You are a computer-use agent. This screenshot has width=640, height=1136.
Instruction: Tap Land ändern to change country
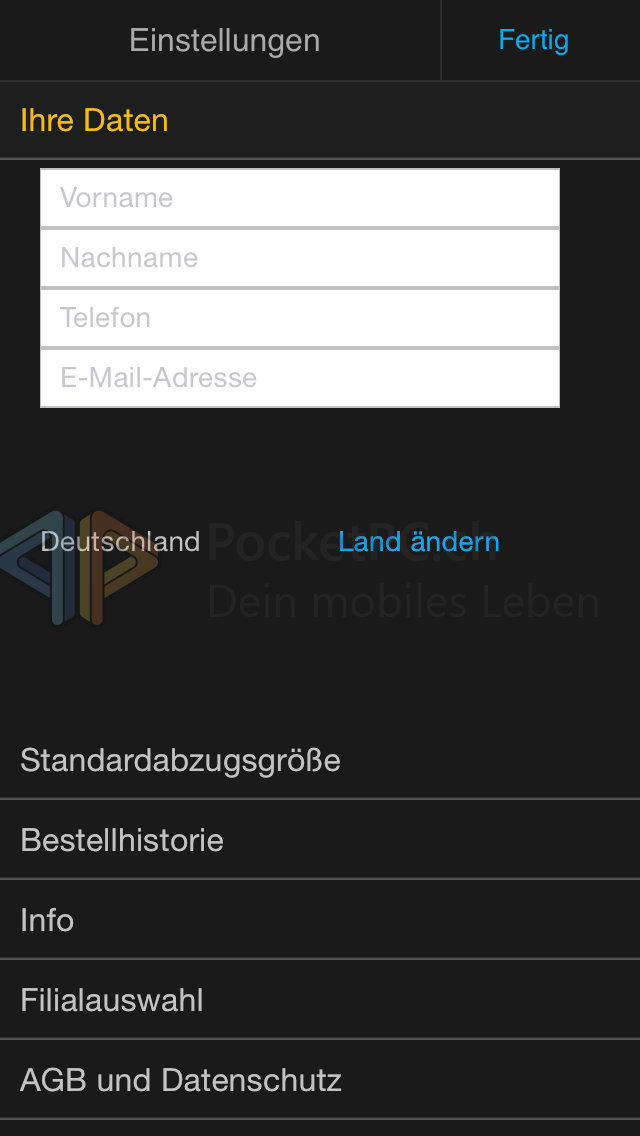click(419, 542)
